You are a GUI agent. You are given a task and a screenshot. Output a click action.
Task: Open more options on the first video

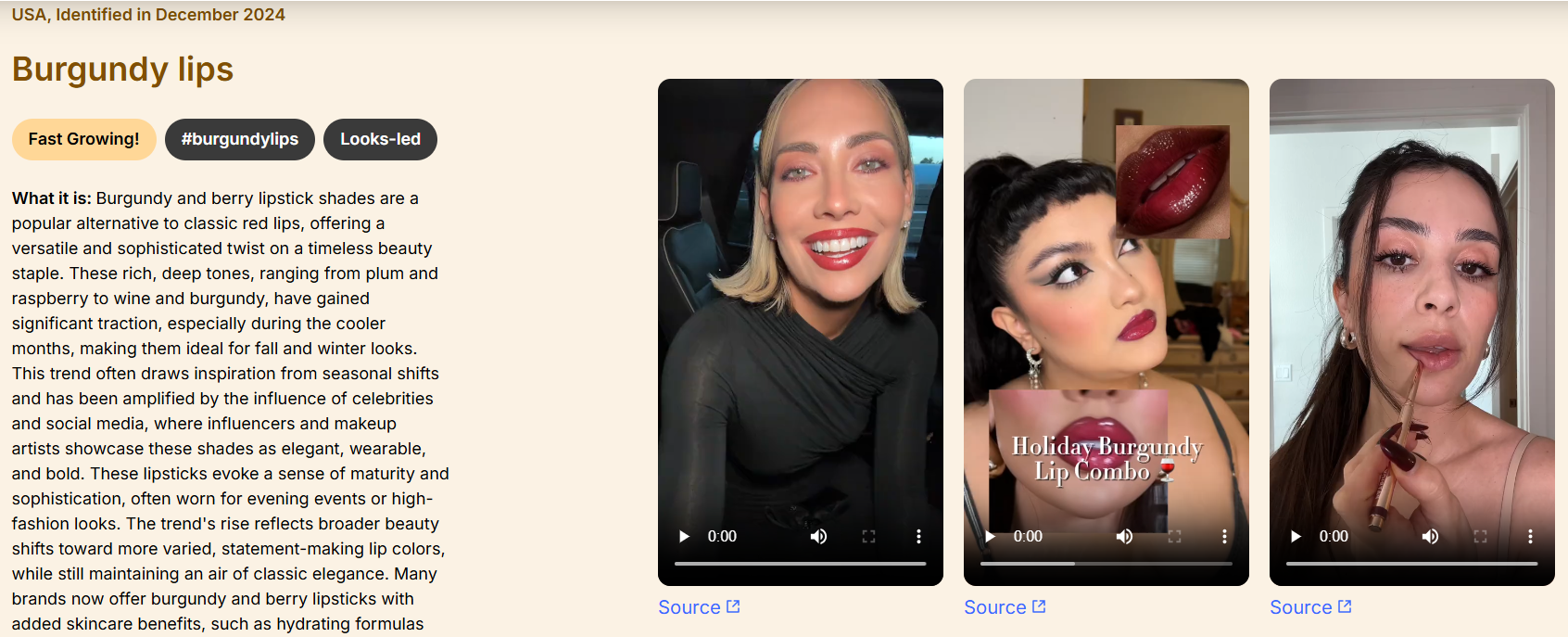tap(918, 536)
